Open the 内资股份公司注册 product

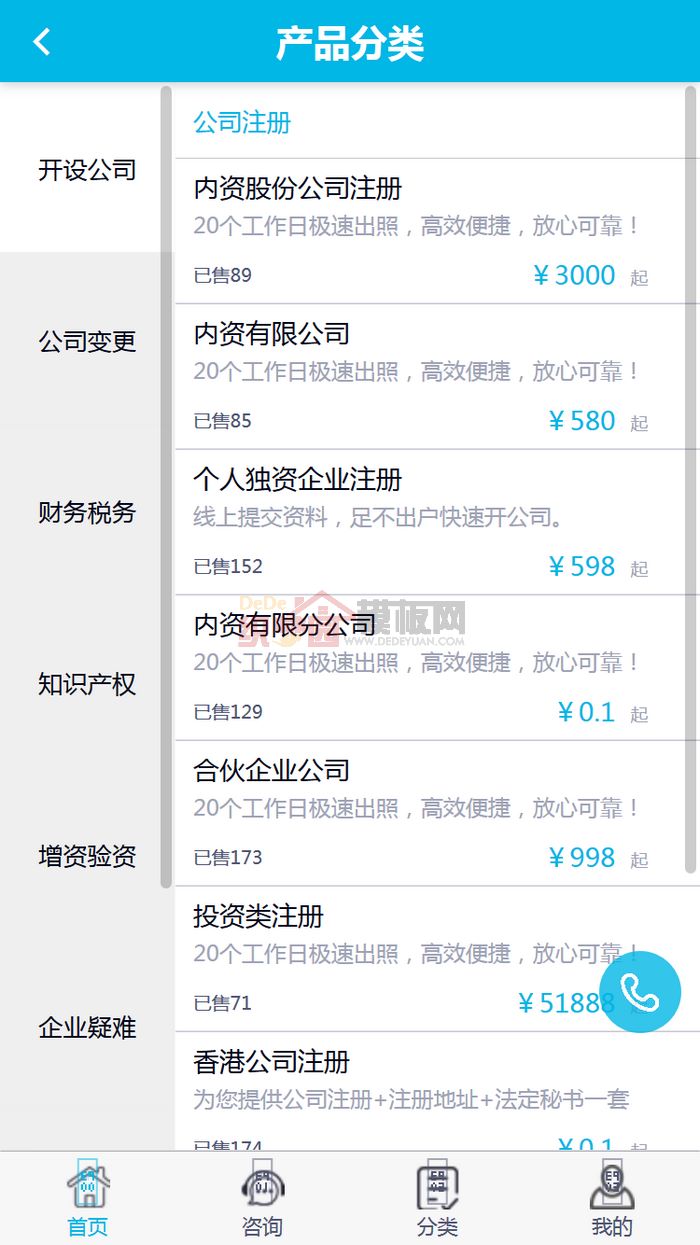(x=437, y=231)
